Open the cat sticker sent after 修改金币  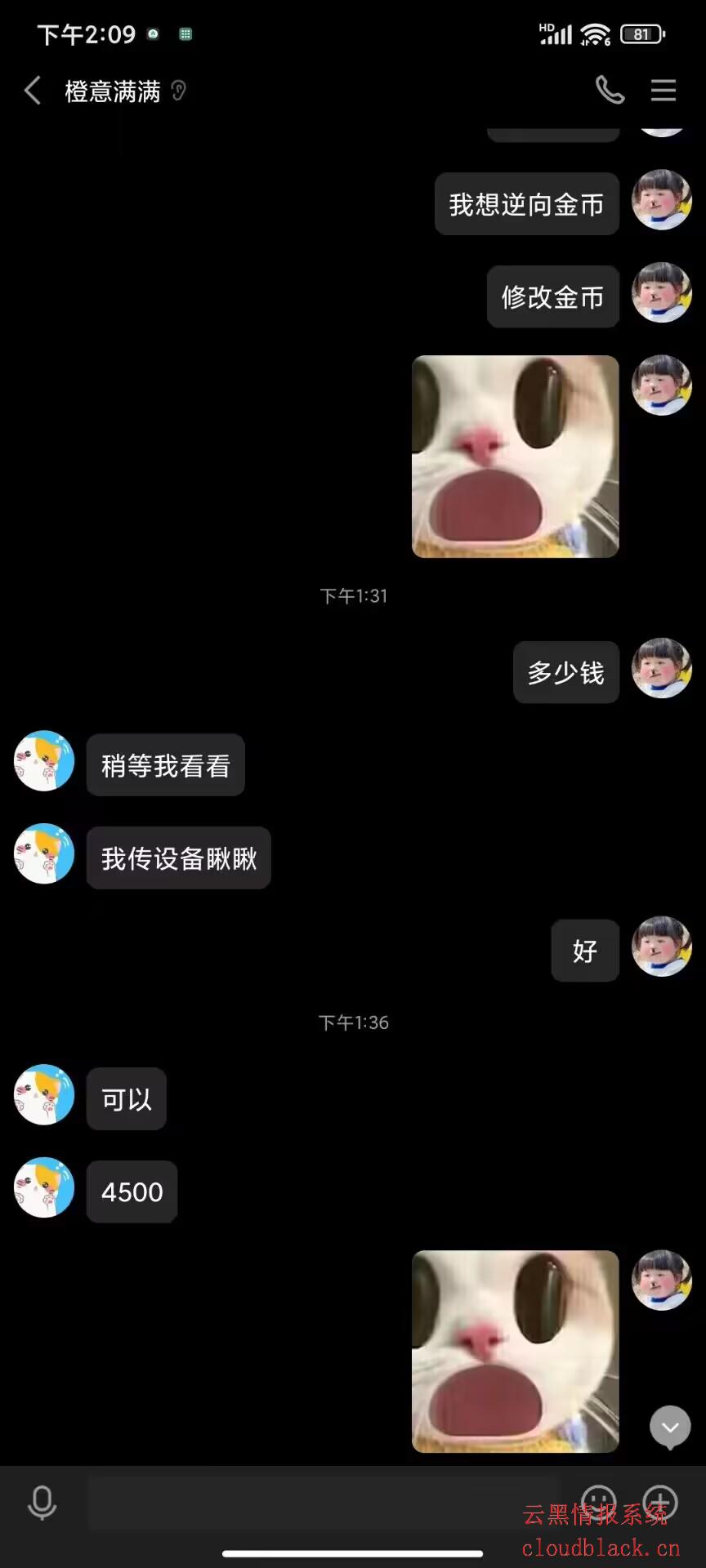coord(515,457)
